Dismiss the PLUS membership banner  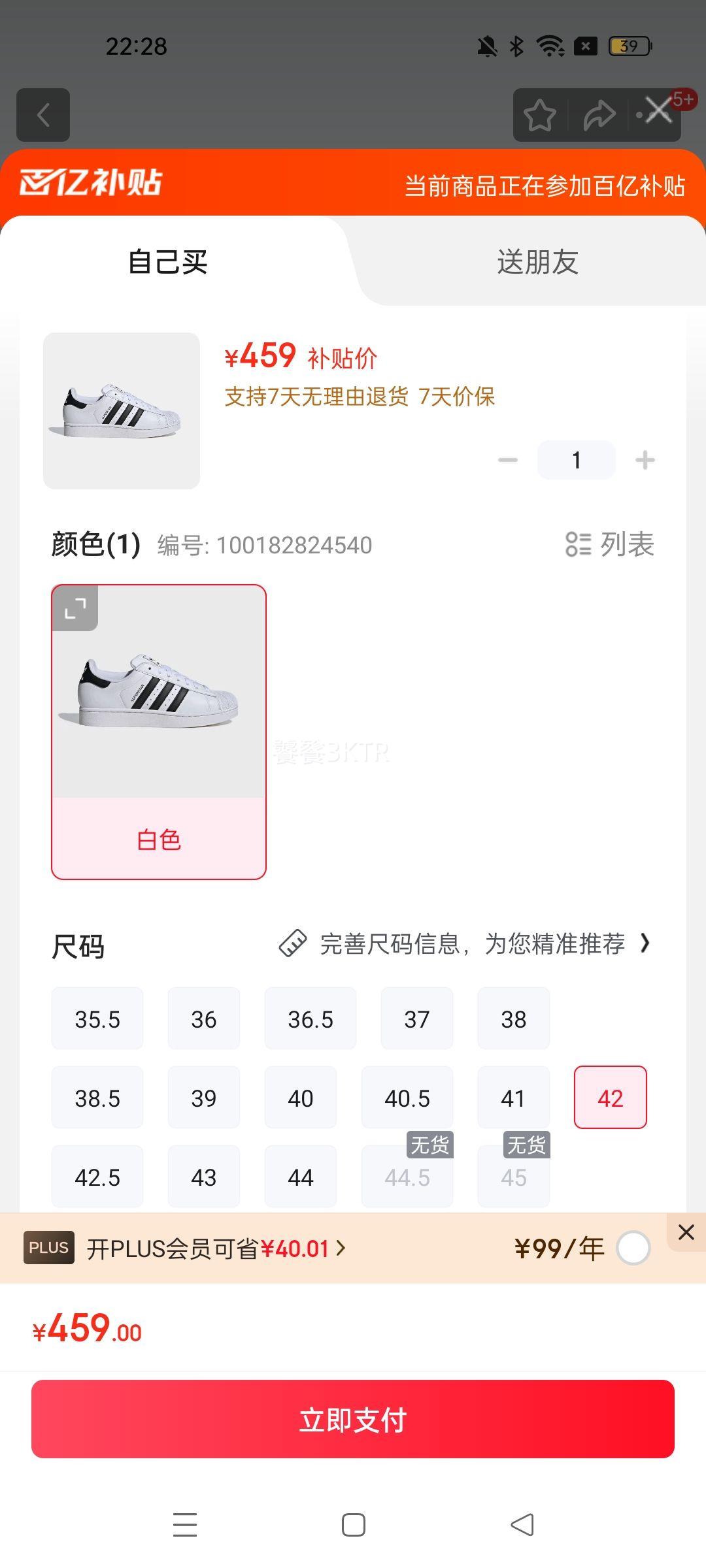pyautogui.click(x=686, y=1232)
